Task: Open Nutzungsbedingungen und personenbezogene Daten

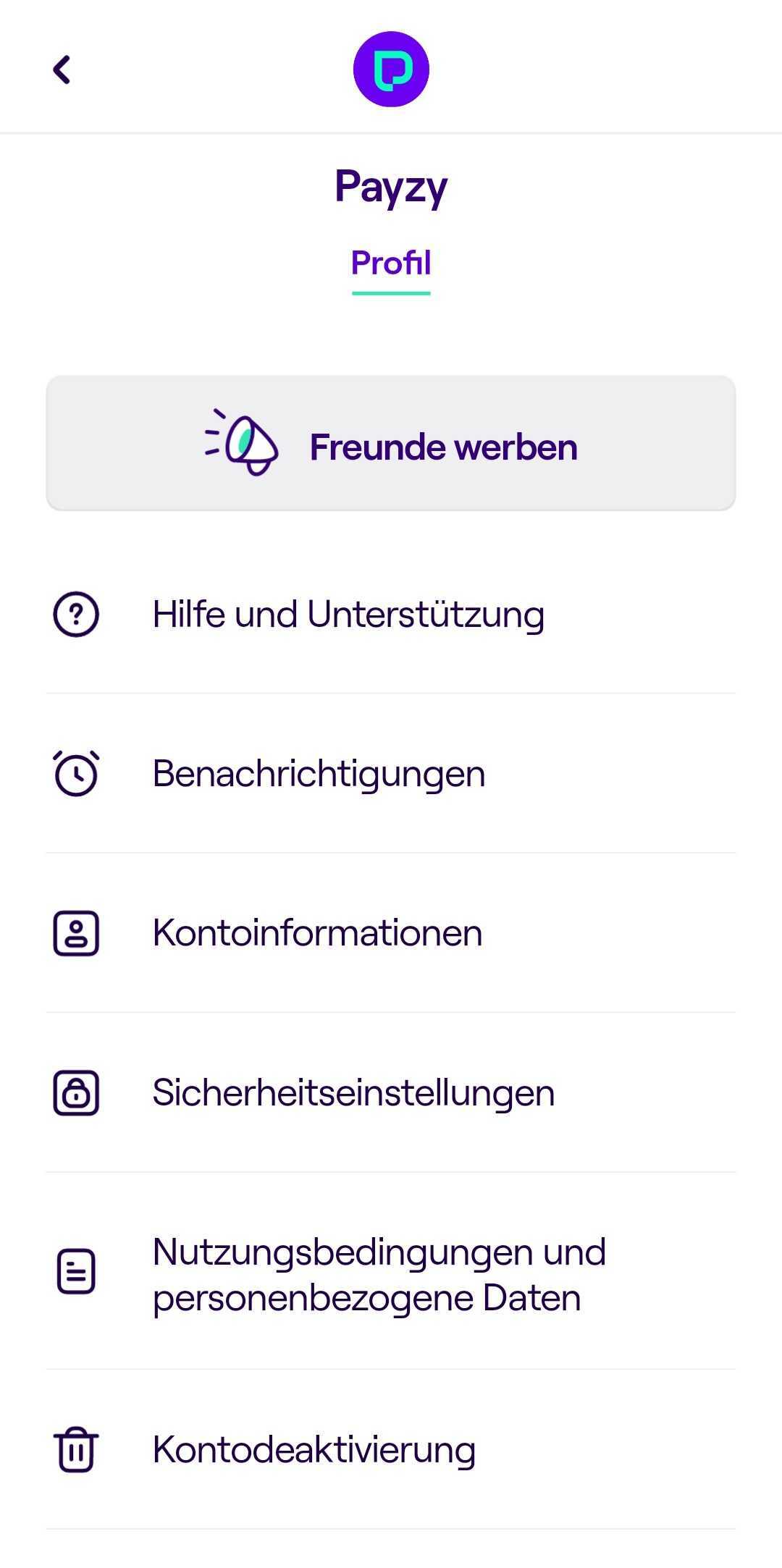Action: 391,1271
